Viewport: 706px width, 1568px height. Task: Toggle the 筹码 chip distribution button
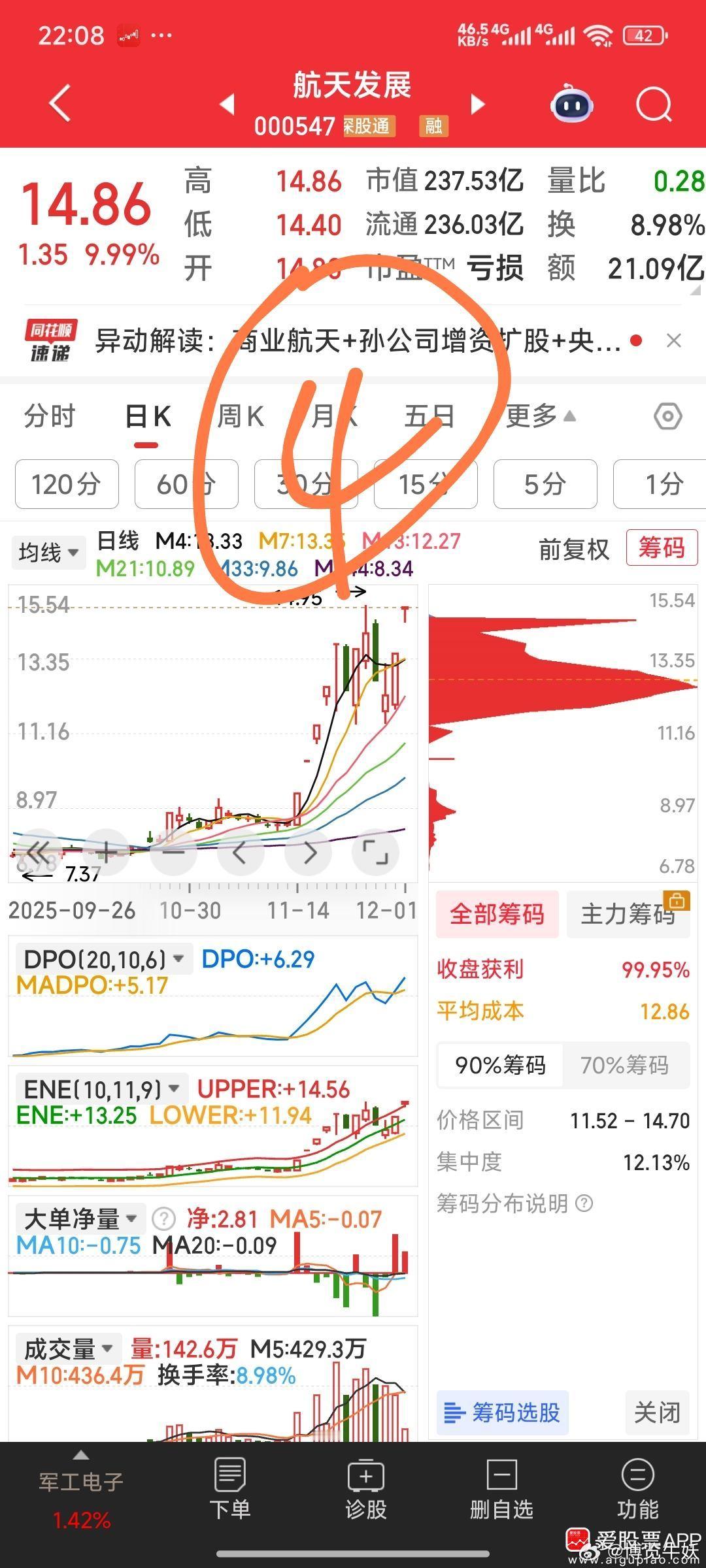662,547
